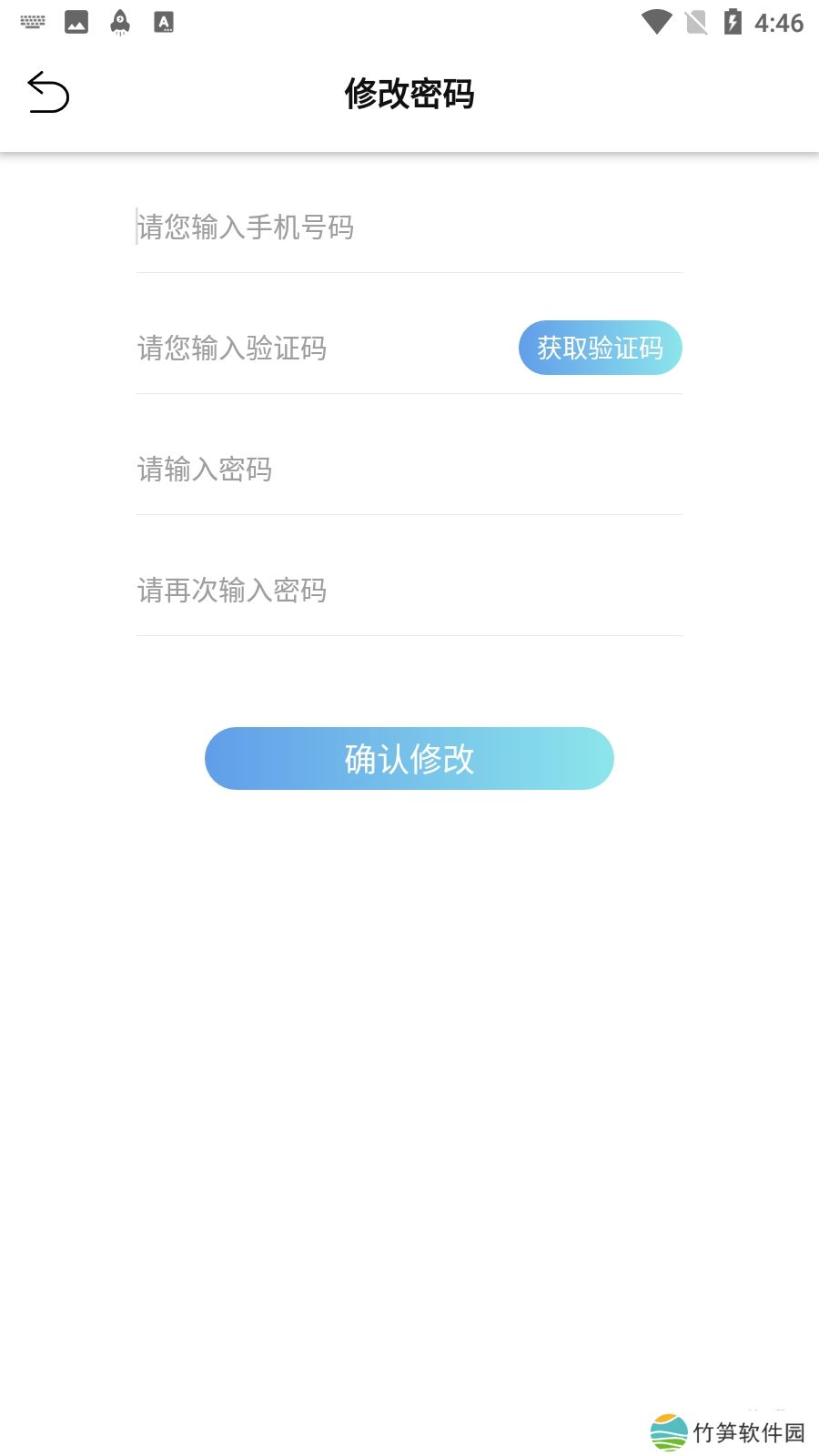Focus the phone number input field

pos(409,227)
